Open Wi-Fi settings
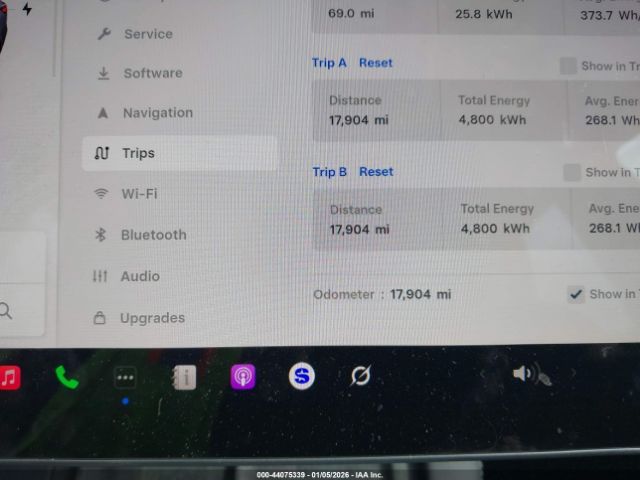 pyautogui.click(x=139, y=194)
